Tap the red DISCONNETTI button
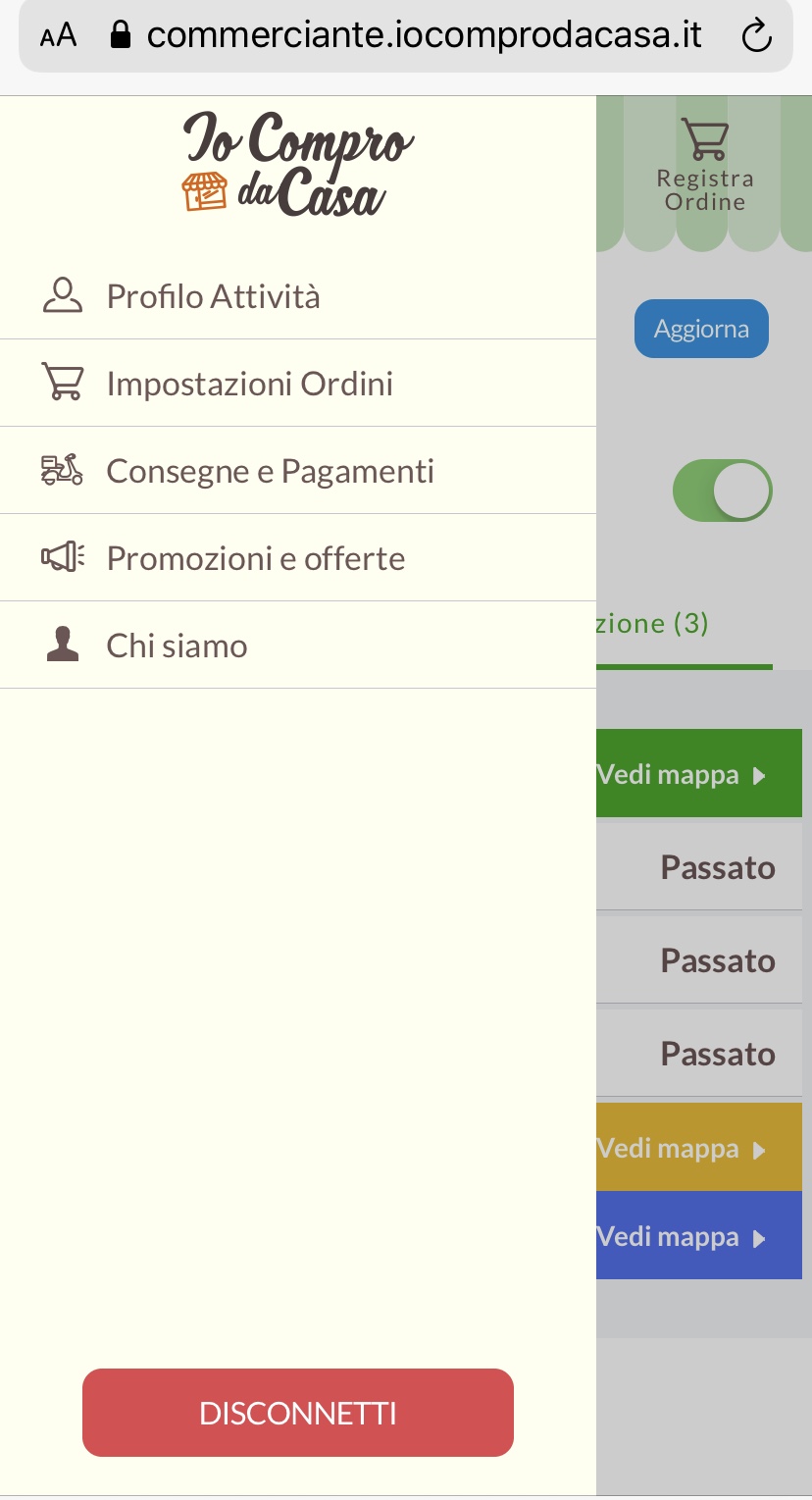 tap(298, 1413)
